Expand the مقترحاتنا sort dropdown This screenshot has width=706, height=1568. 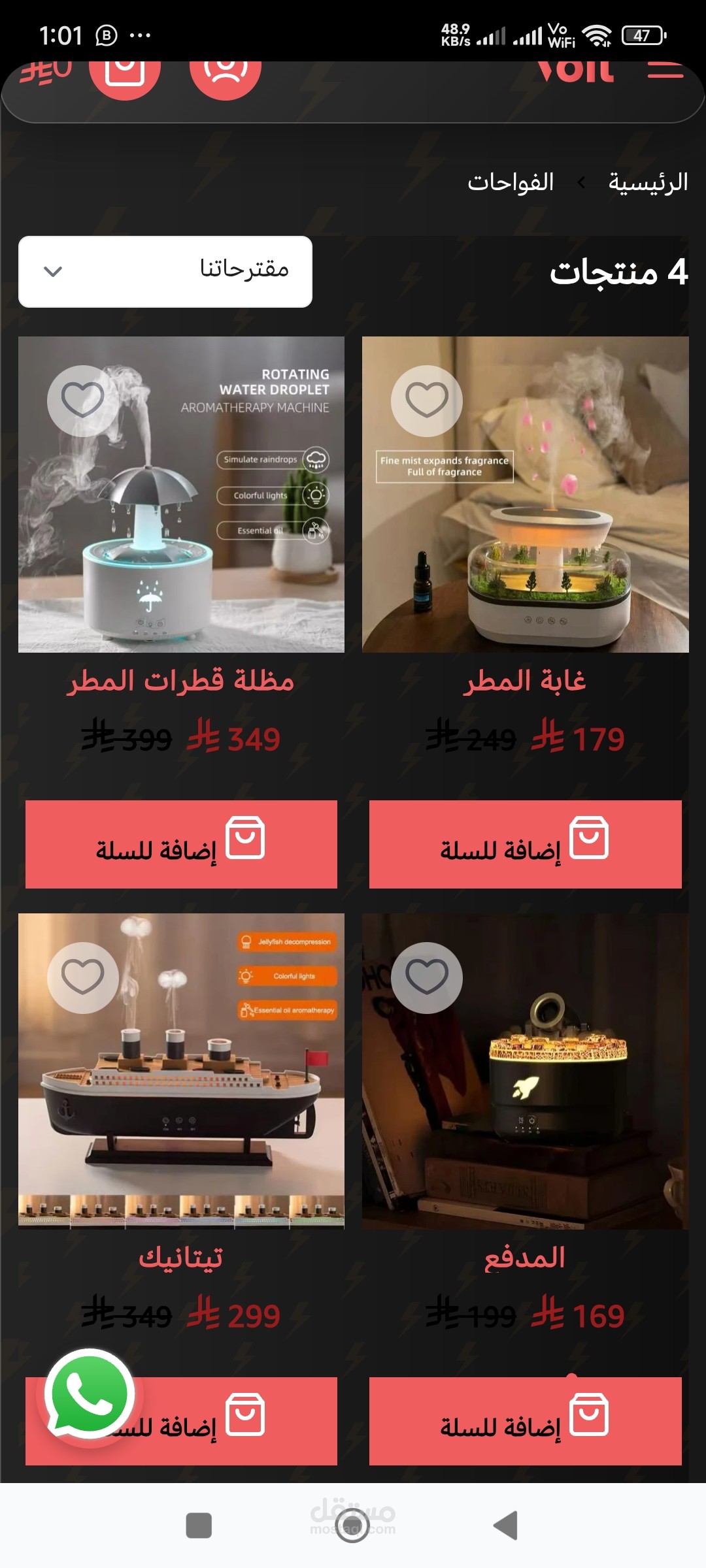(x=165, y=271)
